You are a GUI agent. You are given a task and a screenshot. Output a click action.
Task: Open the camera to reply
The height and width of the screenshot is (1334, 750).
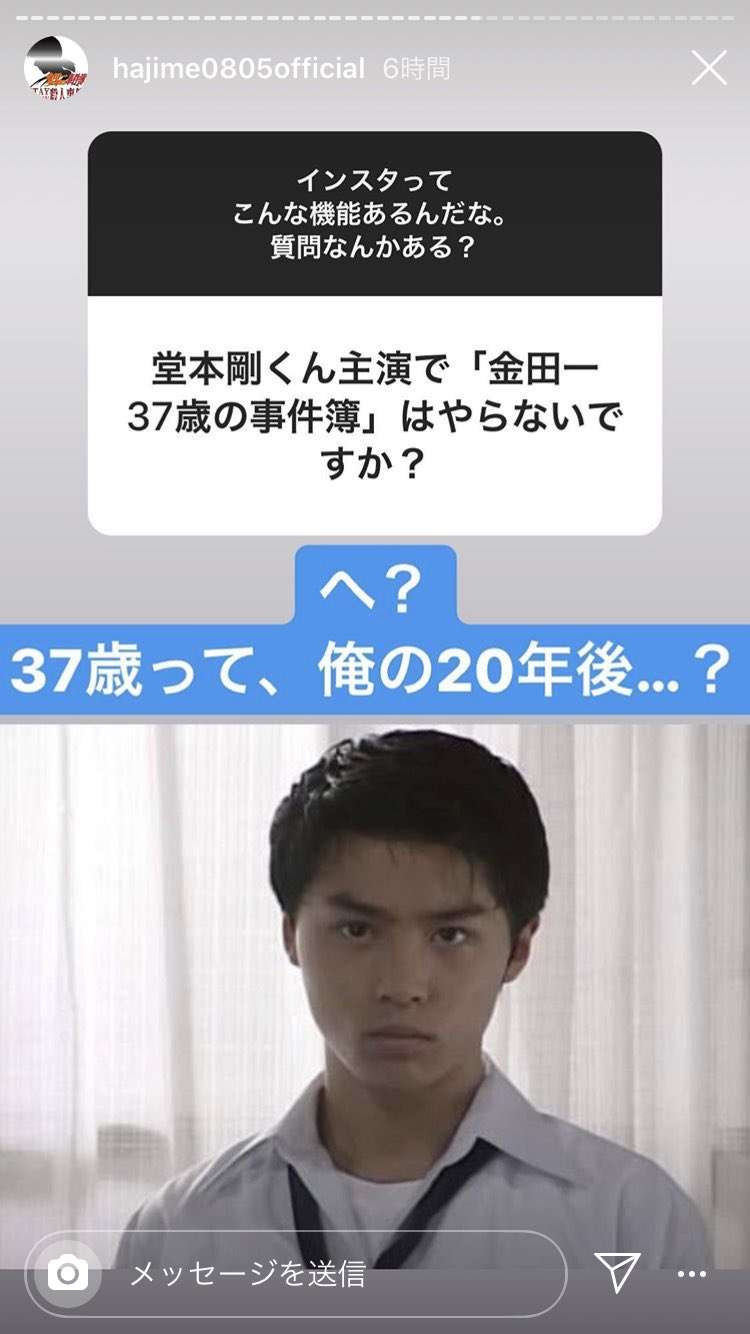click(68, 1273)
